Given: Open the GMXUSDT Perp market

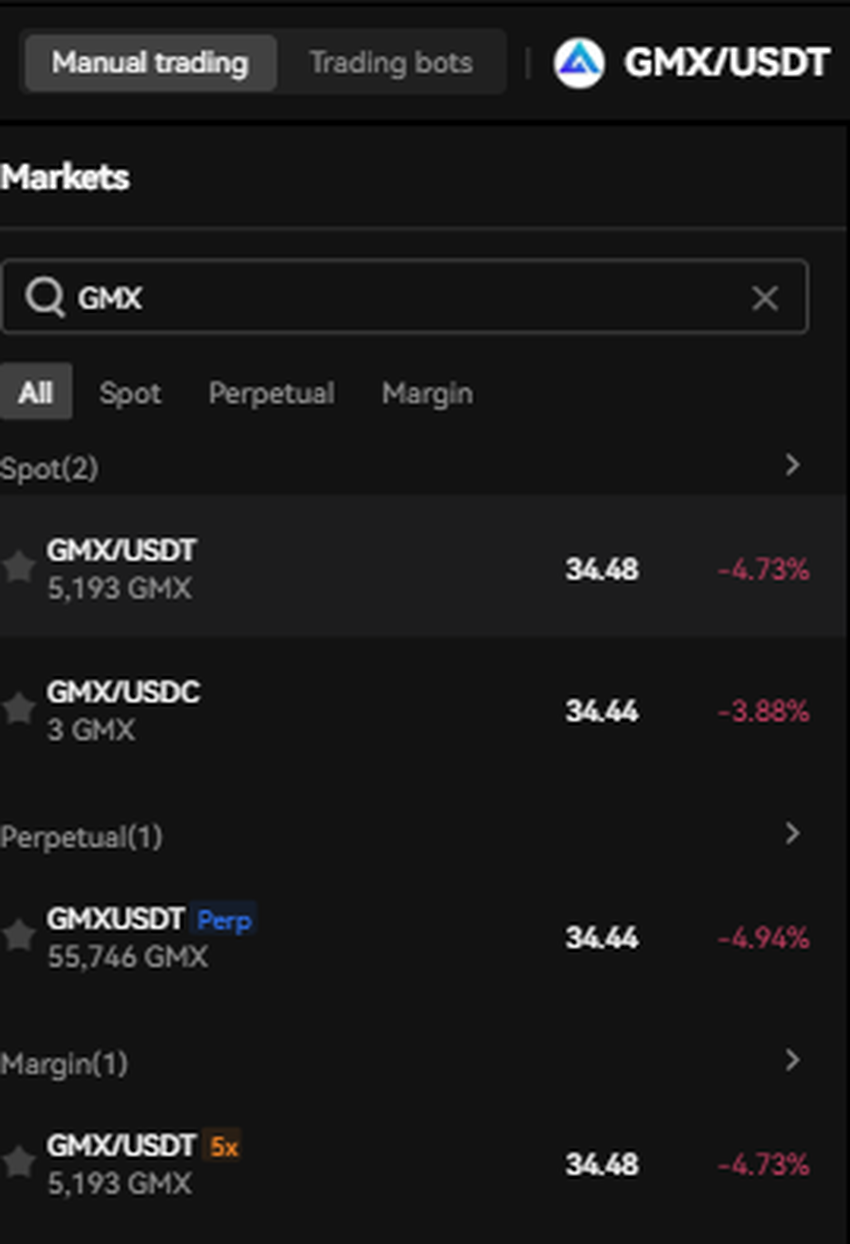Looking at the screenshot, I should pyautogui.click(x=400, y=937).
